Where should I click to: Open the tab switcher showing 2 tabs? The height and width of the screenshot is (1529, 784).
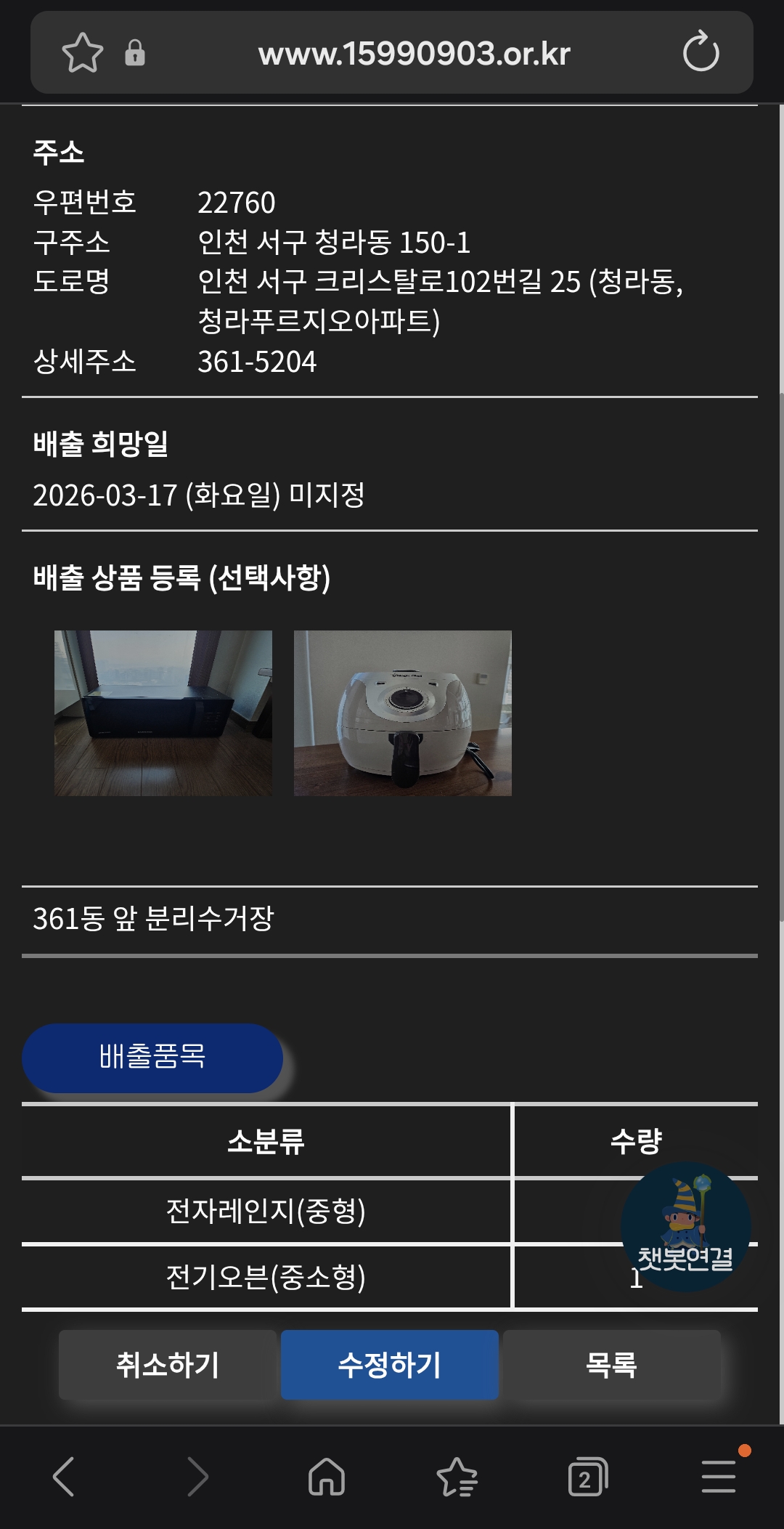pyautogui.click(x=587, y=1477)
